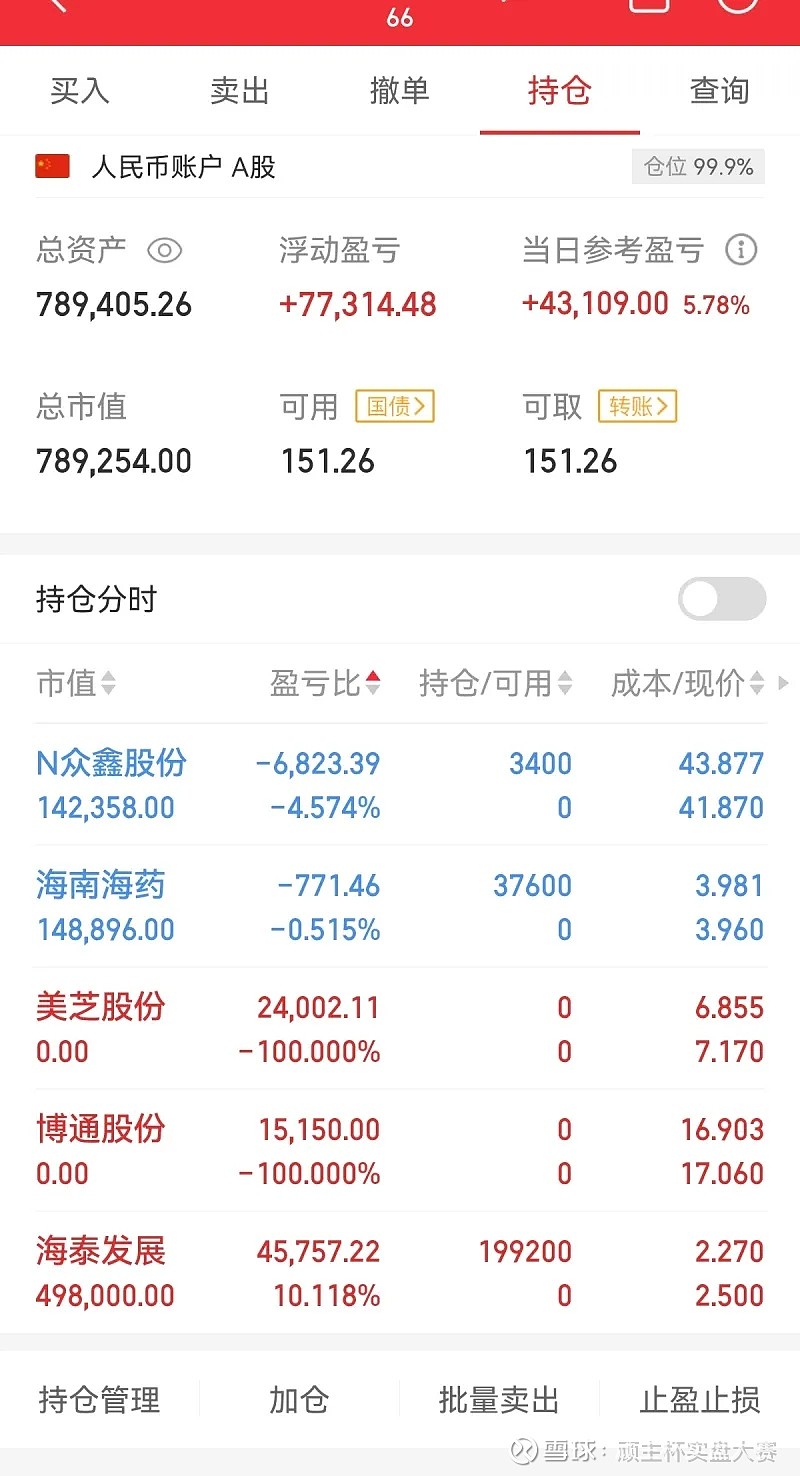
Task: Open info icon beside 当日参考盈亏
Action: point(741,250)
